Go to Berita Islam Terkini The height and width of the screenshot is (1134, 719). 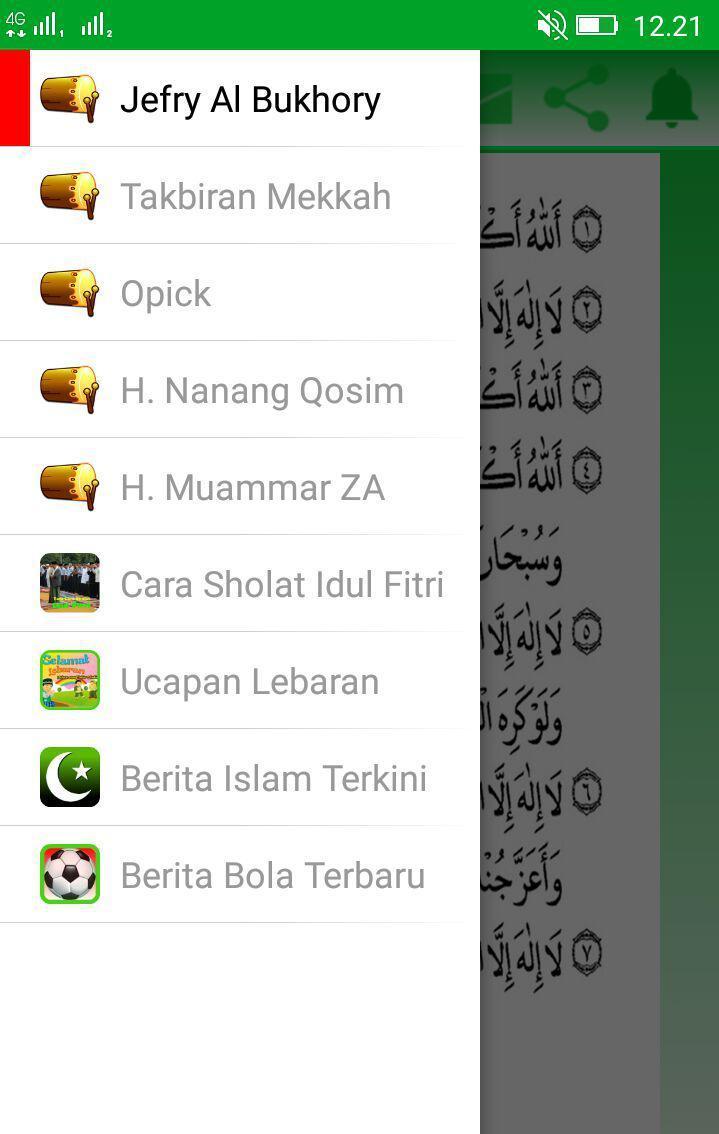(273, 779)
